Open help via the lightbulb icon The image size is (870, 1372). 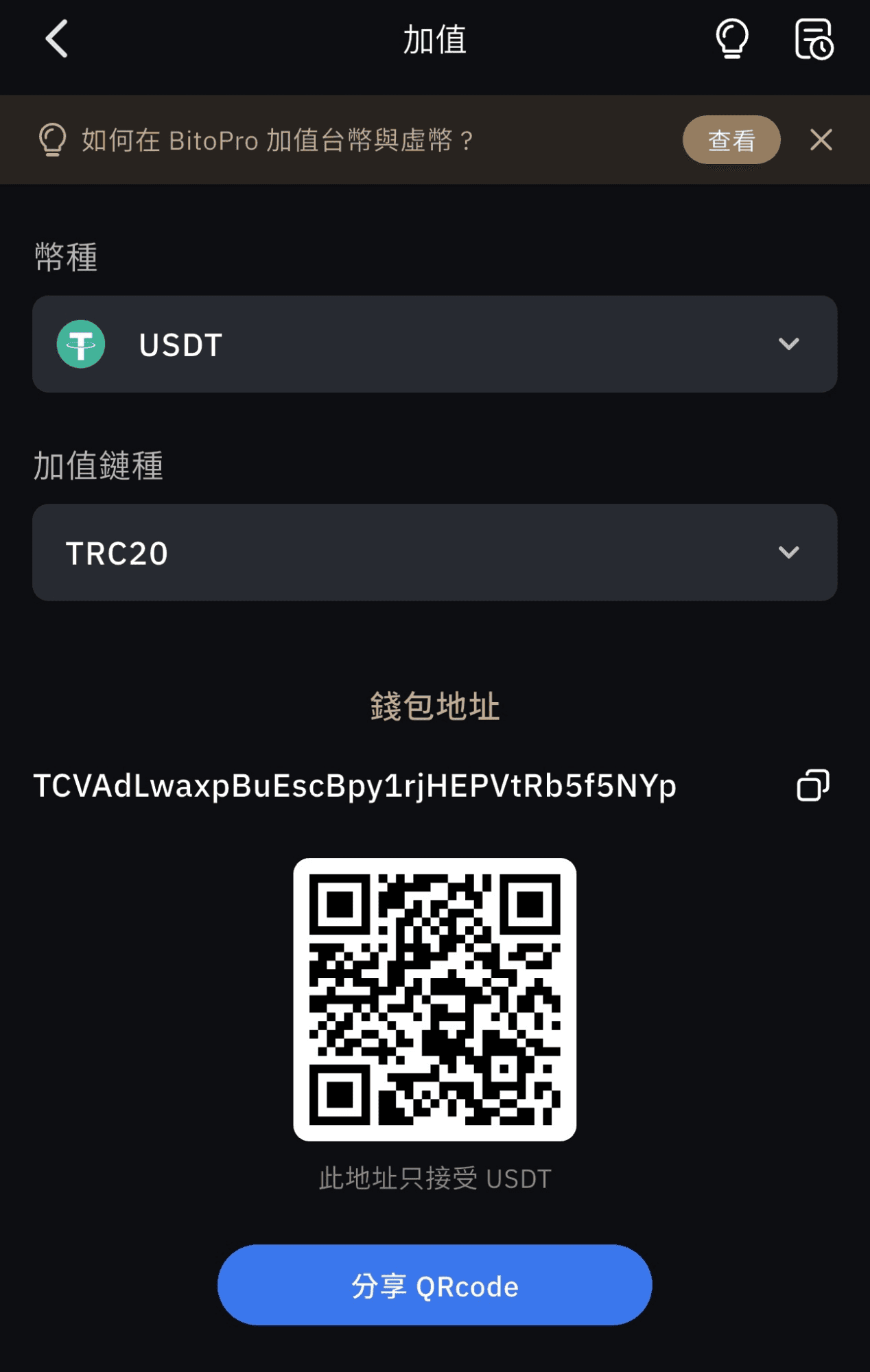click(731, 39)
